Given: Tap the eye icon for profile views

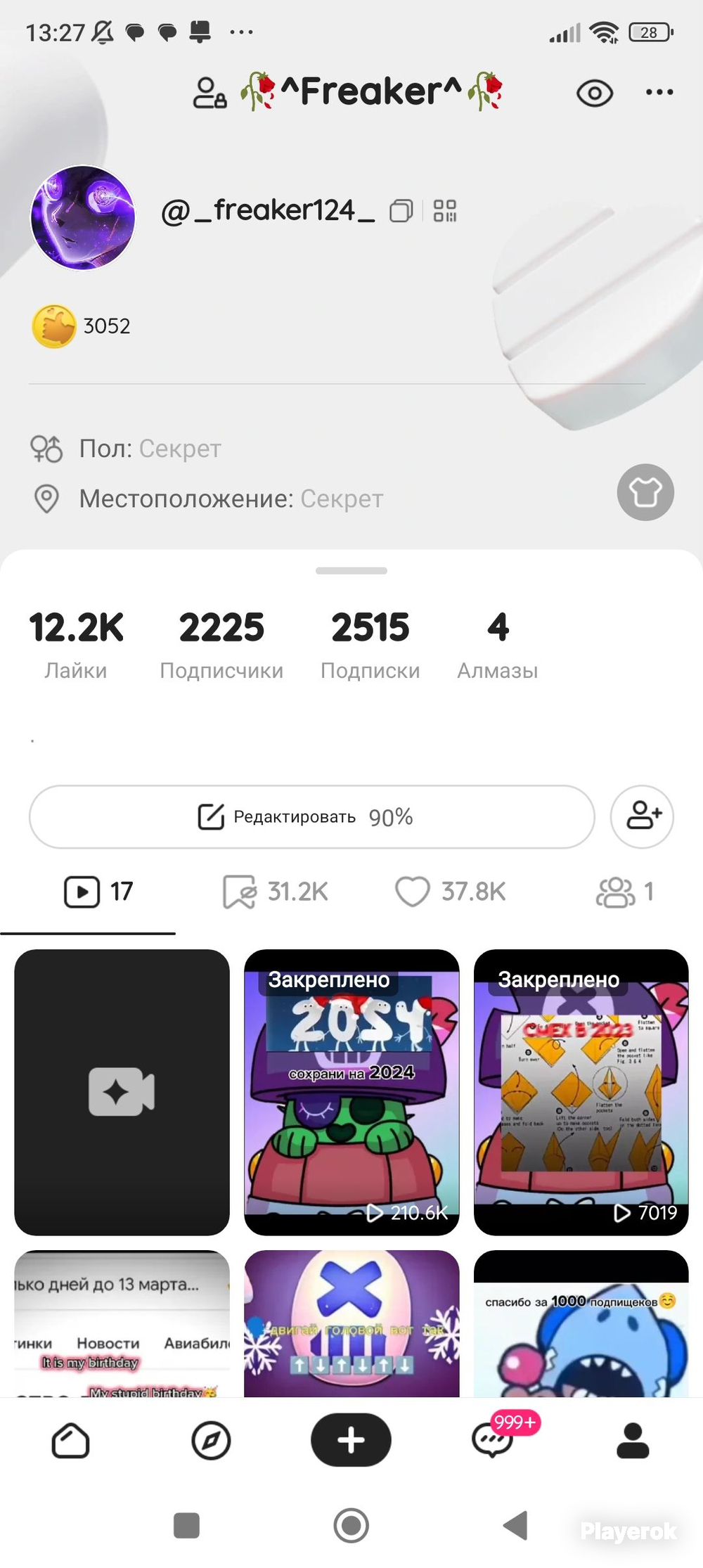Looking at the screenshot, I should pyautogui.click(x=595, y=93).
